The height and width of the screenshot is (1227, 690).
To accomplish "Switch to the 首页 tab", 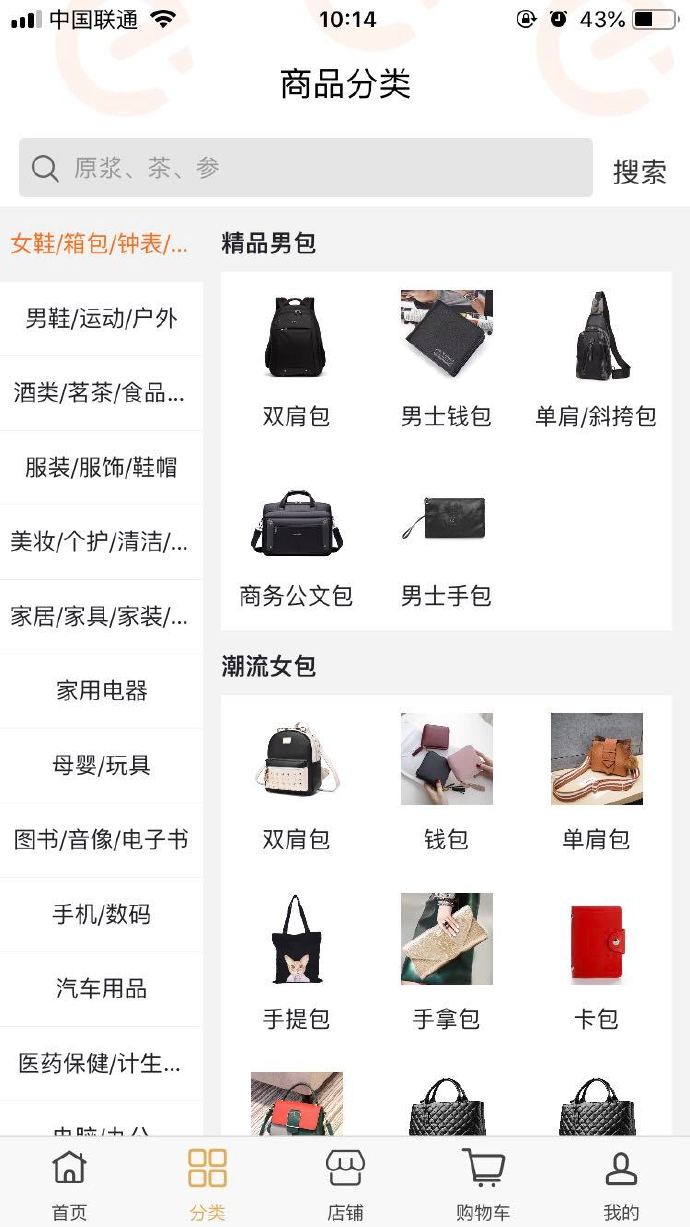I will pyautogui.click(x=69, y=1185).
